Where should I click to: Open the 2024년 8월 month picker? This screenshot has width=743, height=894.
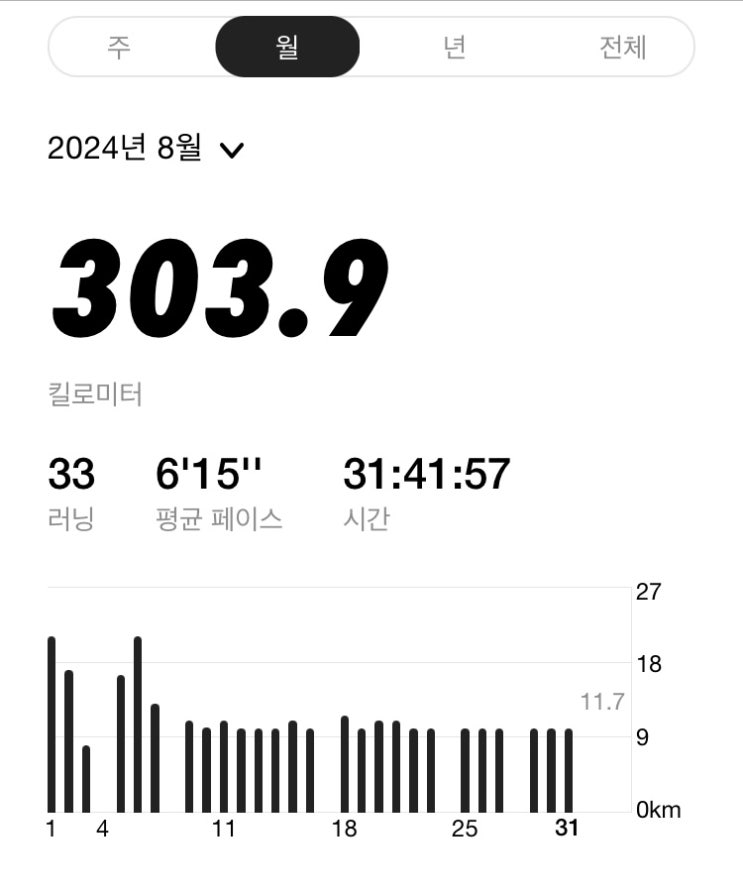click(146, 150)
